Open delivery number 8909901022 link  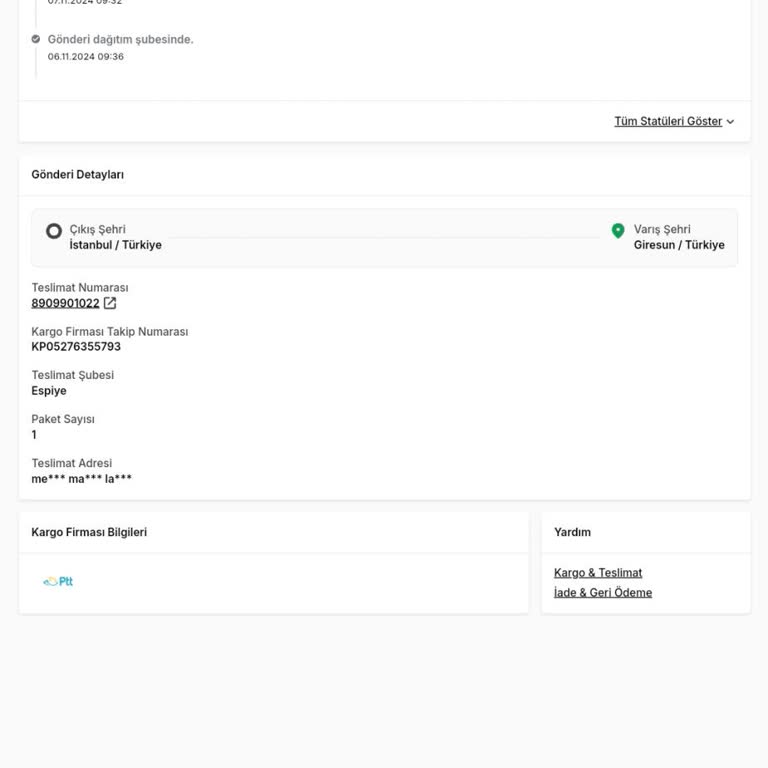66,303
